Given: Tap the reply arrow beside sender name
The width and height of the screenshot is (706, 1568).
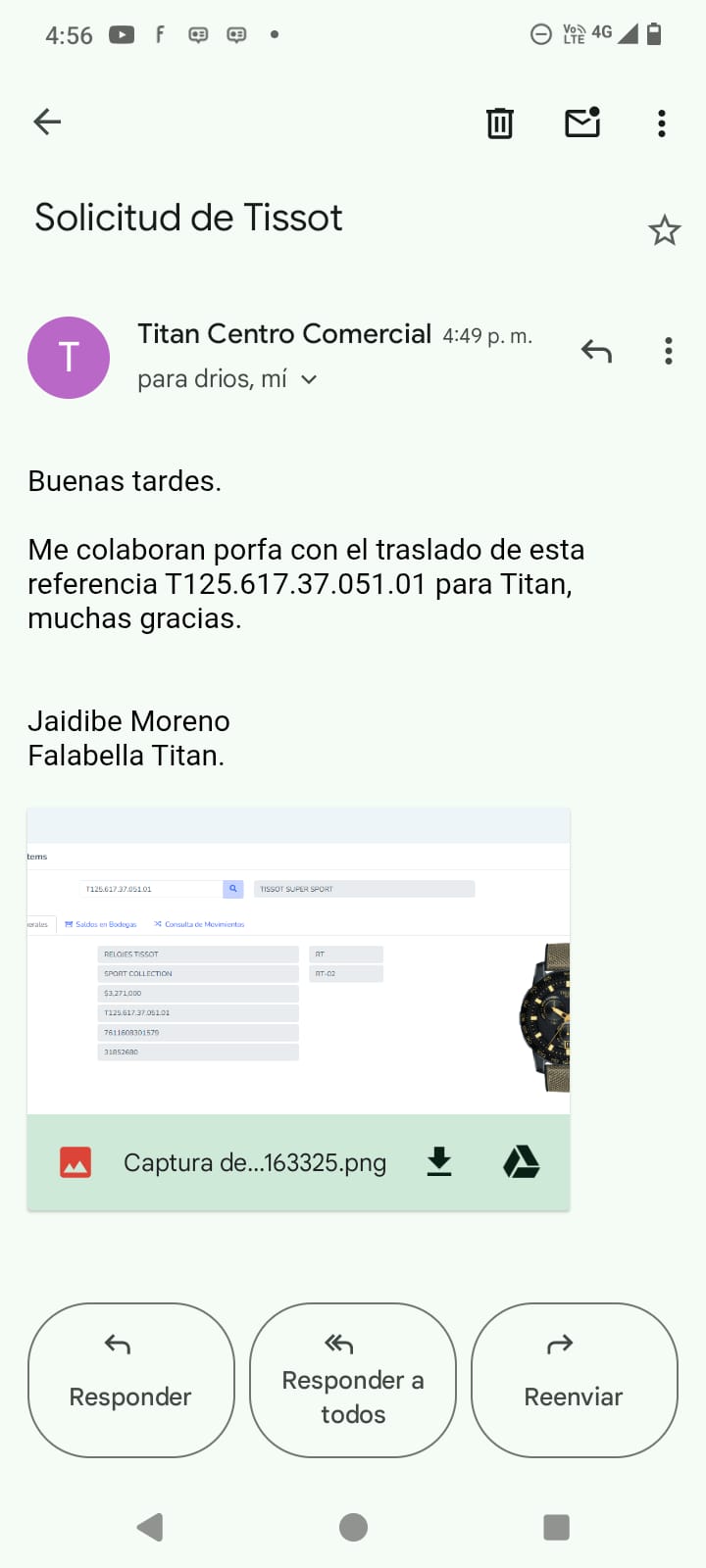Looking at the screenshot, I should (x=596, y=351).
